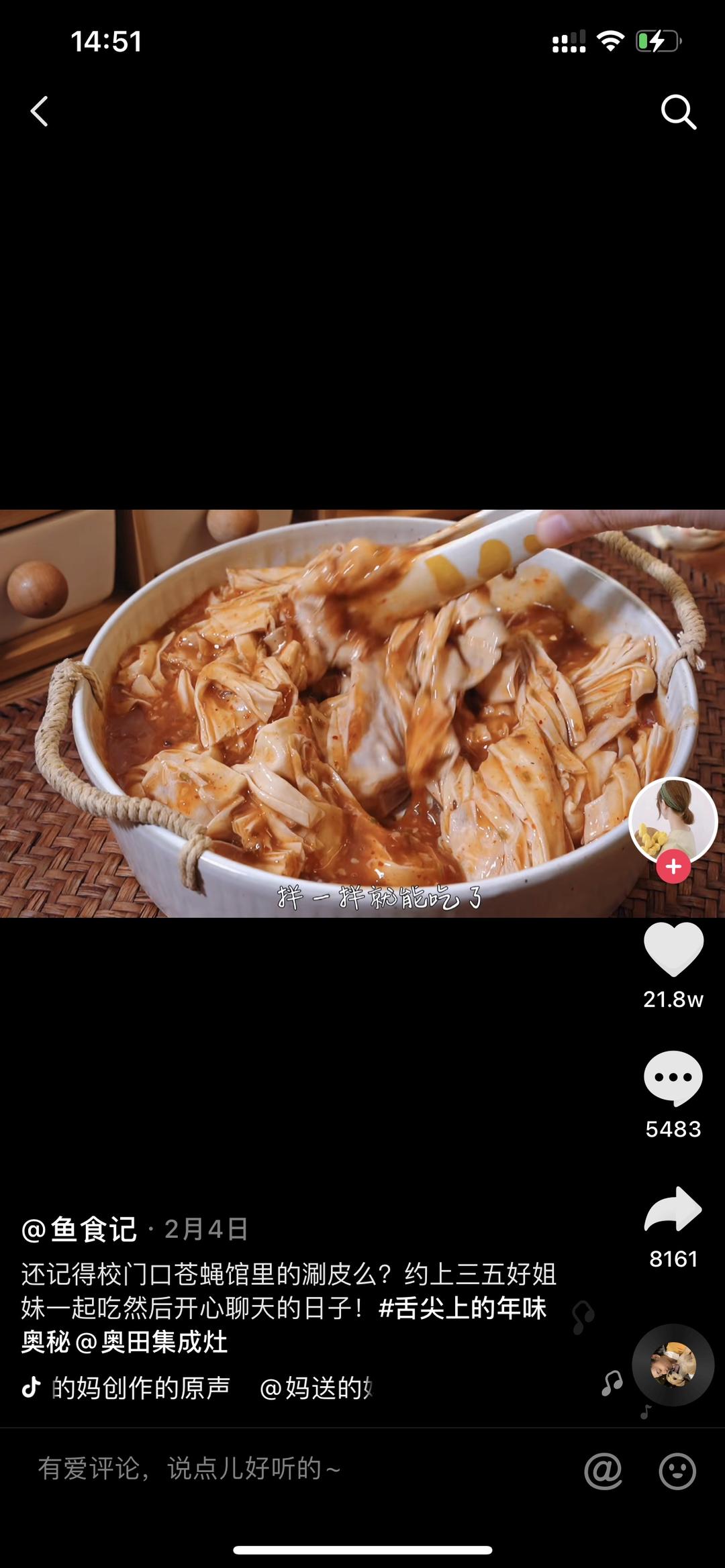Open the mentioned @奥田集成灶 account
The width and height of the screenshot is (725, 1568).
tap(152, 1342)
